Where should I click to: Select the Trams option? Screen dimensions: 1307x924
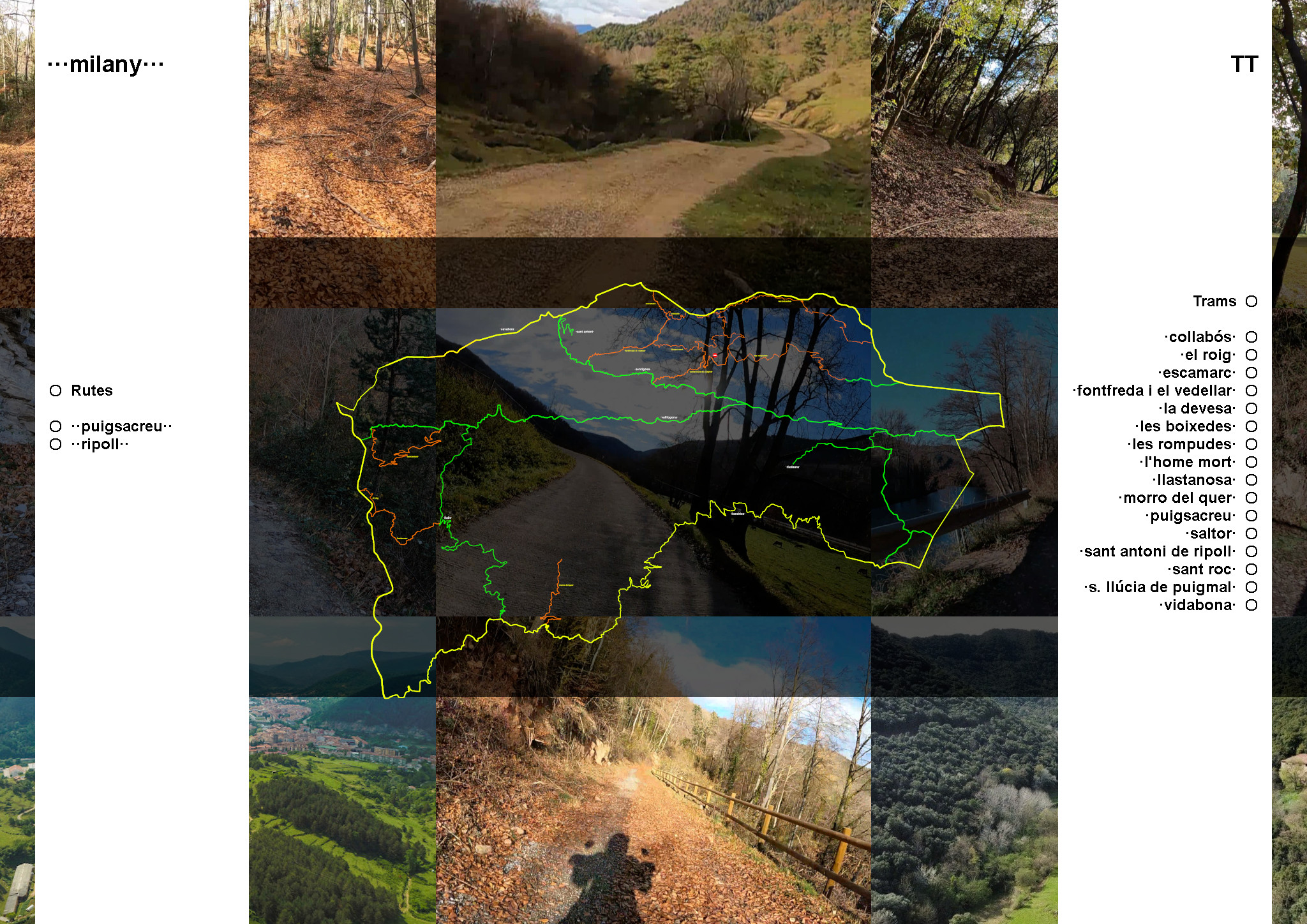coord(1251,301)
